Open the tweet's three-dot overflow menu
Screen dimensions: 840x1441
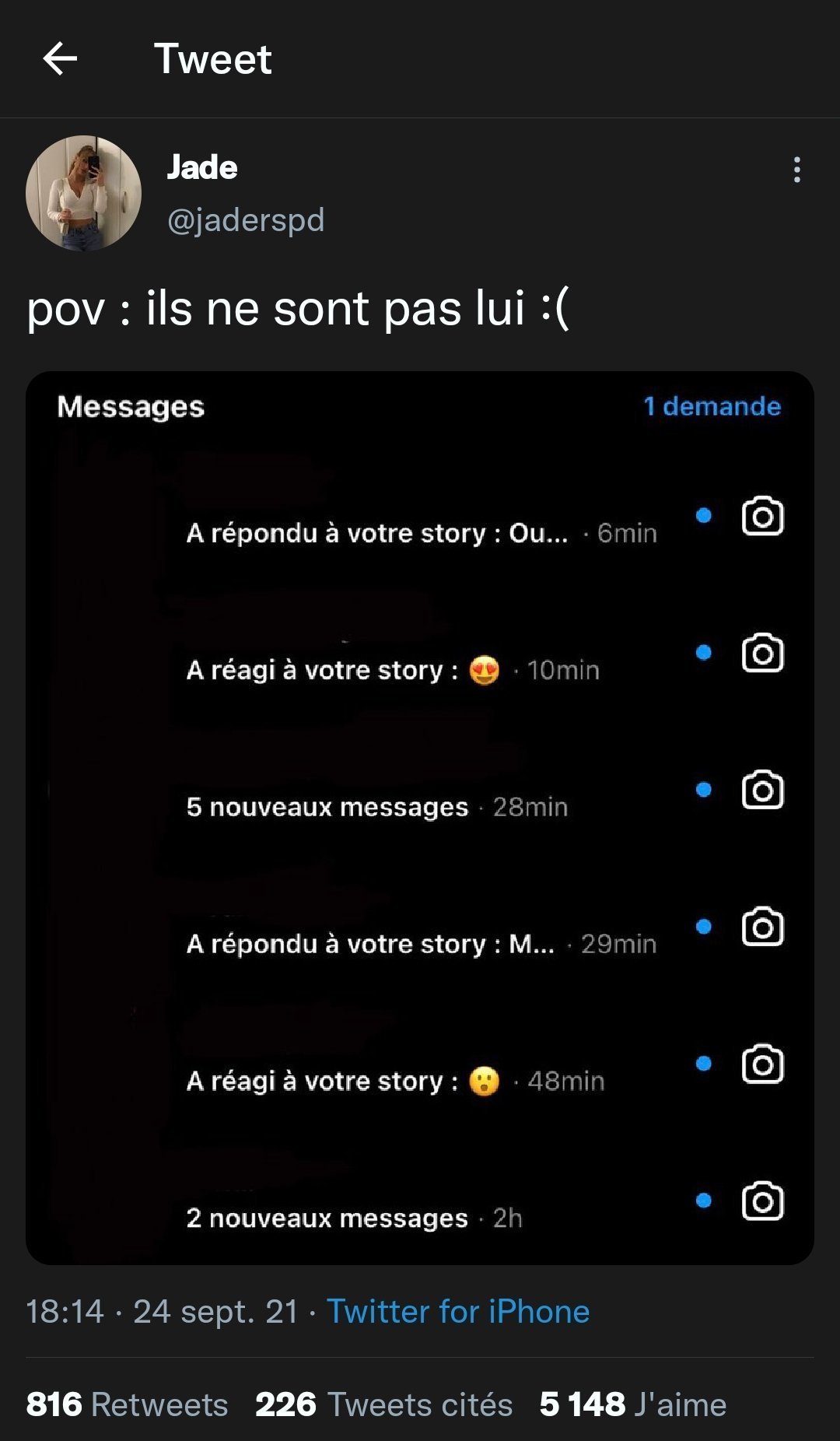tap(796, 170)
